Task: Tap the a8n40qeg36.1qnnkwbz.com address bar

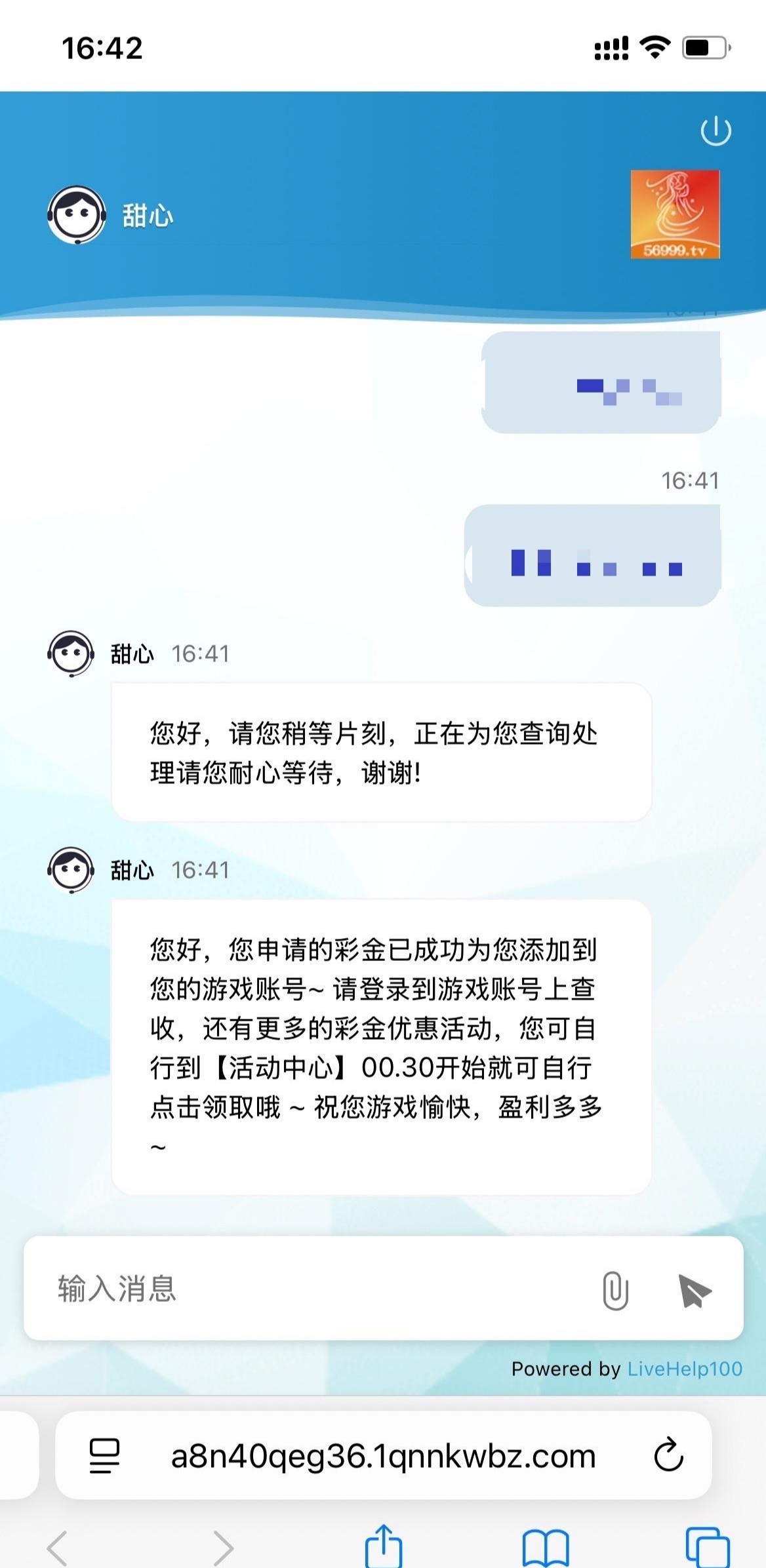Action: (383, 1455)
